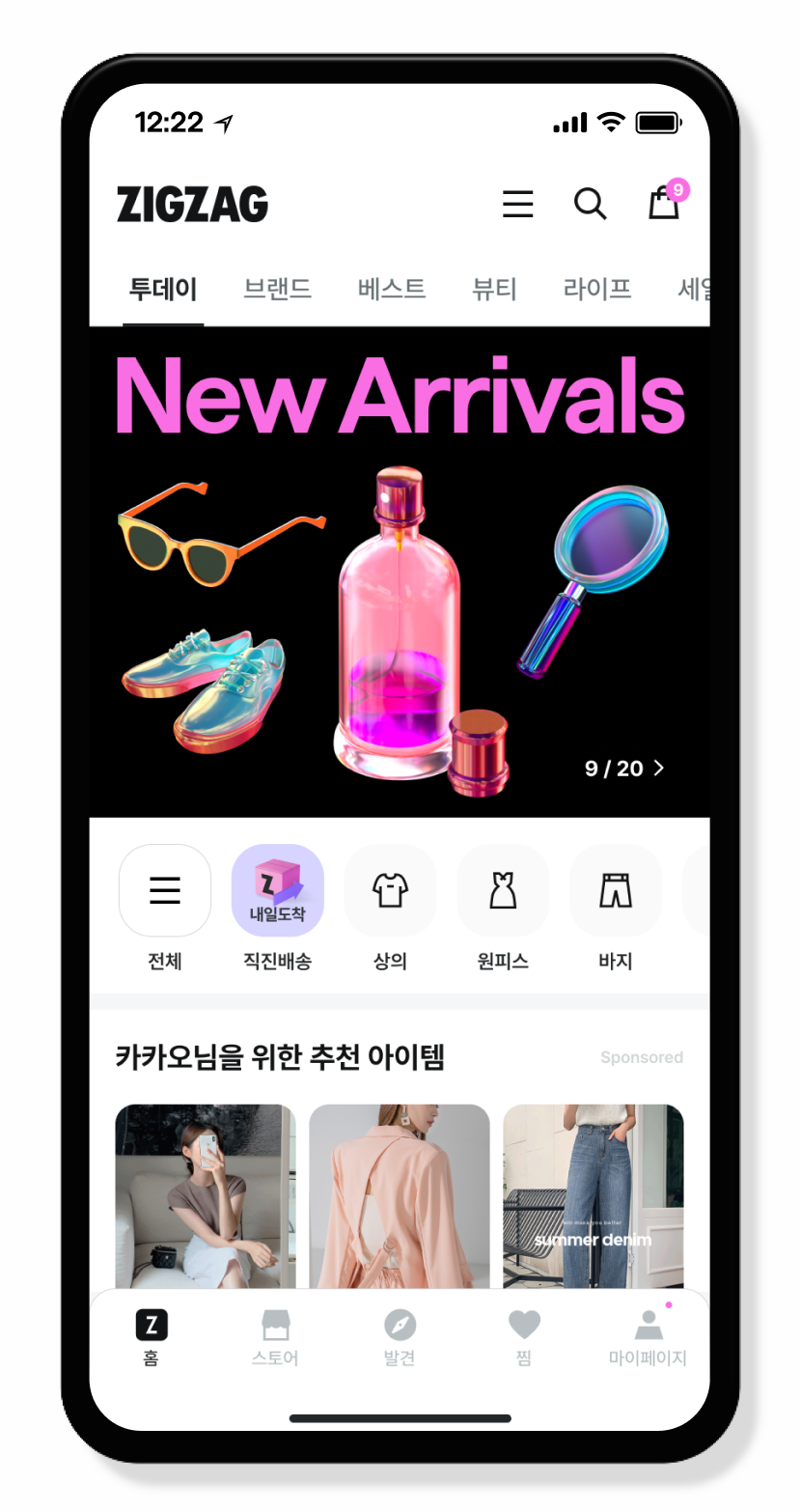Open the shopping bag cart

663,203
